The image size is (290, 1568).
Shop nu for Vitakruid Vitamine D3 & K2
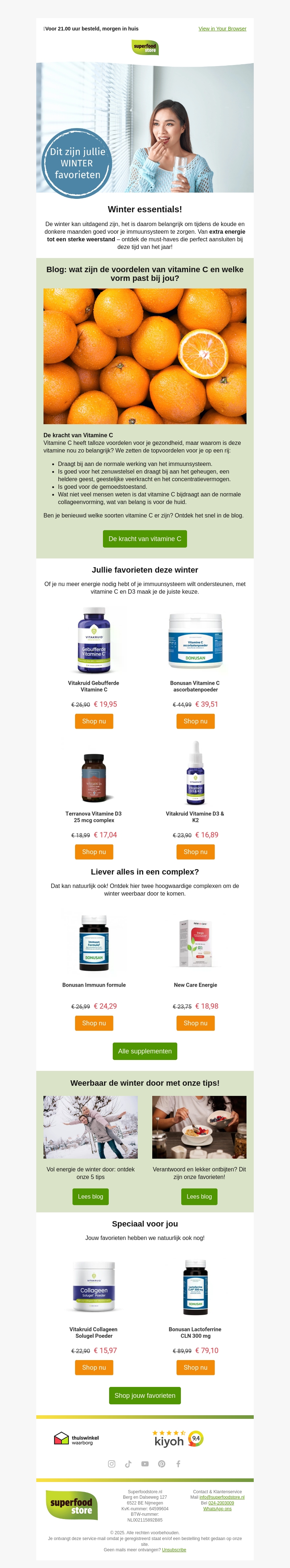[195, 852]
